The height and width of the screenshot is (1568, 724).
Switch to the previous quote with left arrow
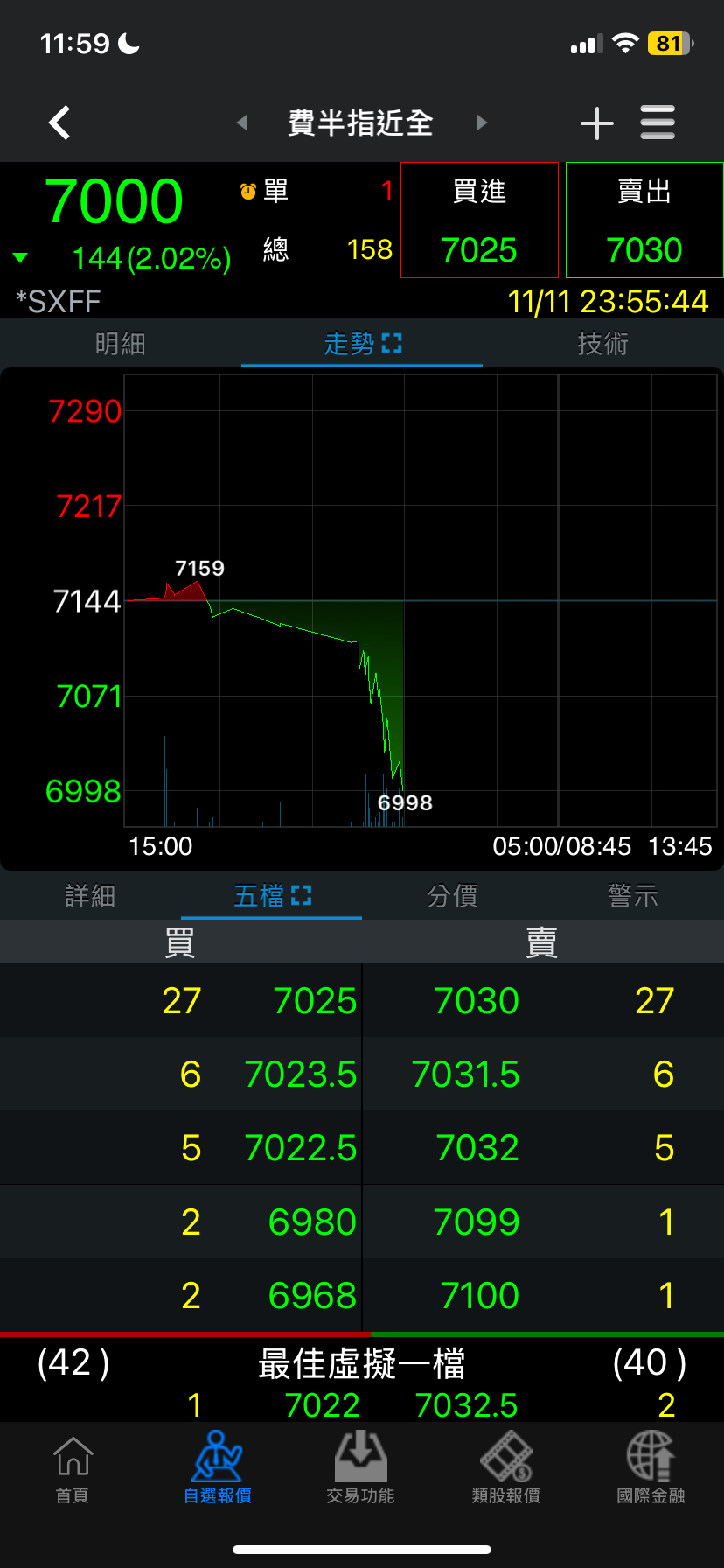[242, 123]
